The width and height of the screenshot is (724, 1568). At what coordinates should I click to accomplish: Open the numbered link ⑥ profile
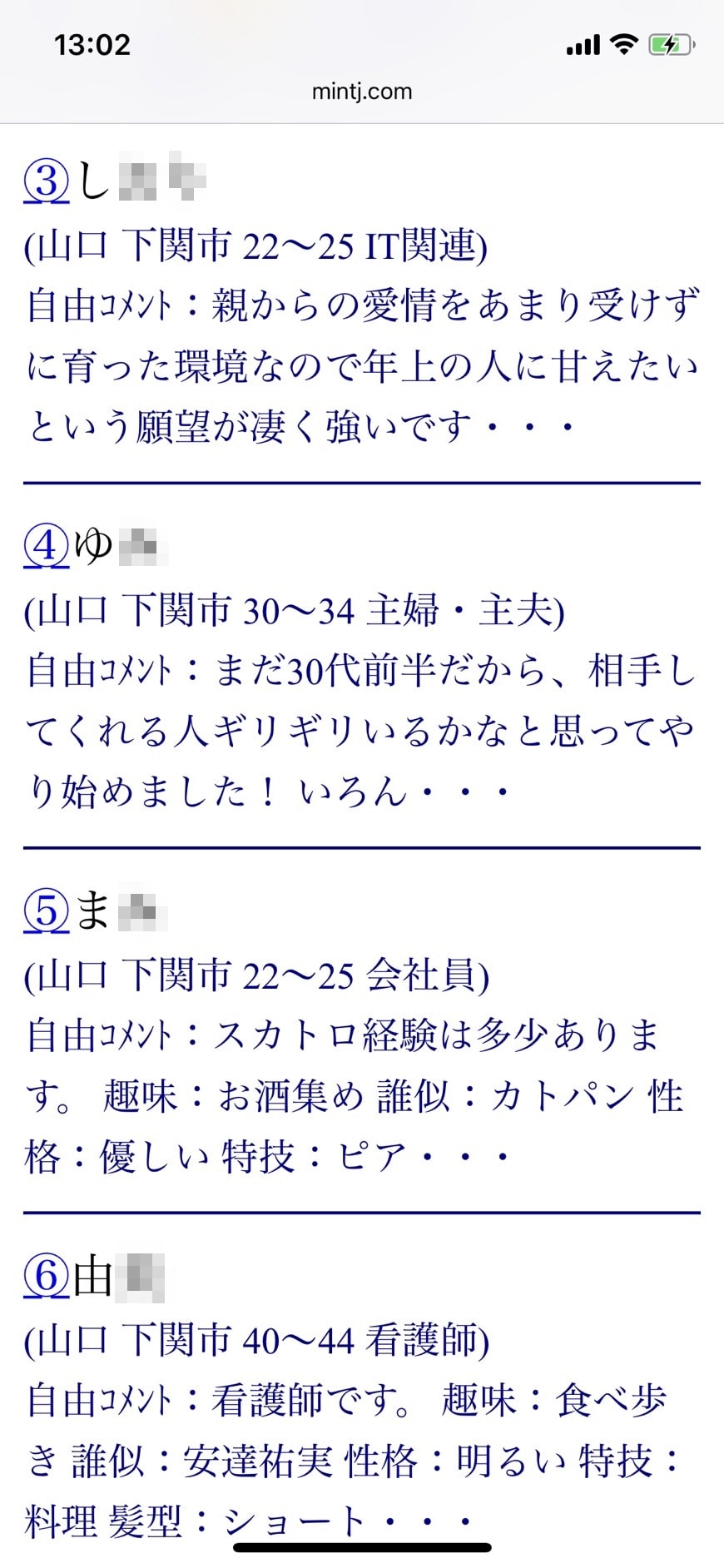pos(47,1276)
